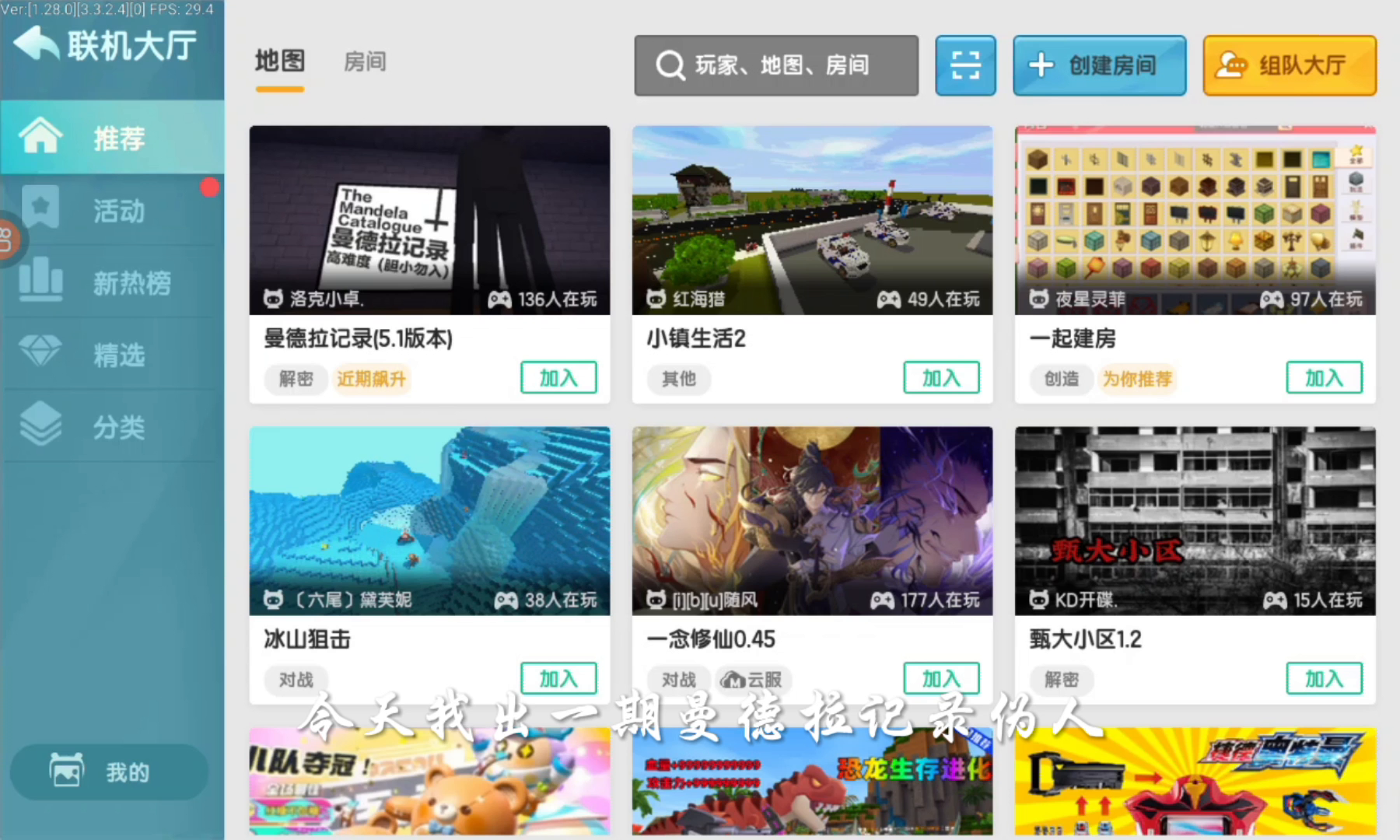The image size is (1400, 840).
Task: Open the 我的 button
Action: (x=109, y=772)
